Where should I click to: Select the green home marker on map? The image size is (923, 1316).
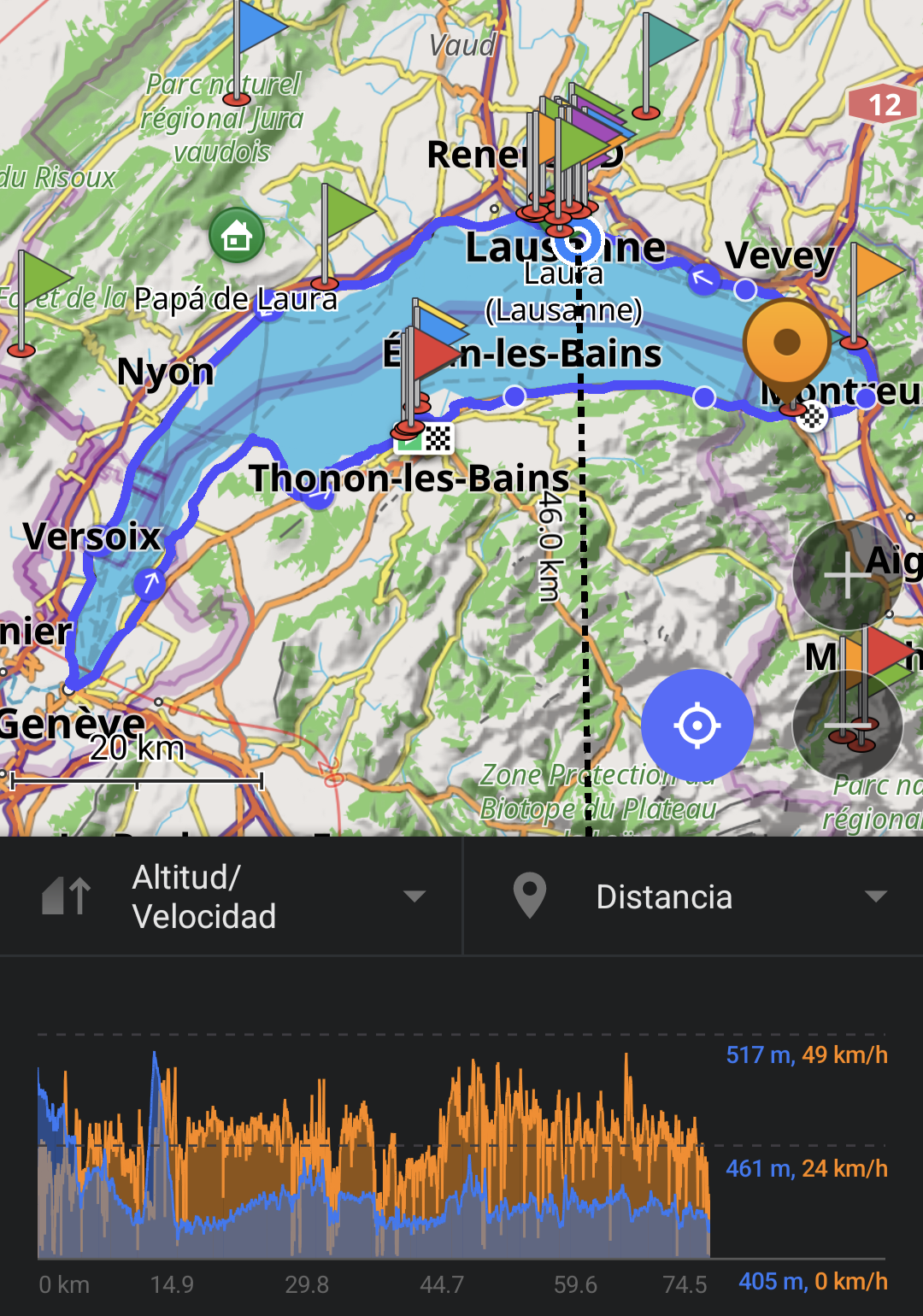tap(237, 235)
